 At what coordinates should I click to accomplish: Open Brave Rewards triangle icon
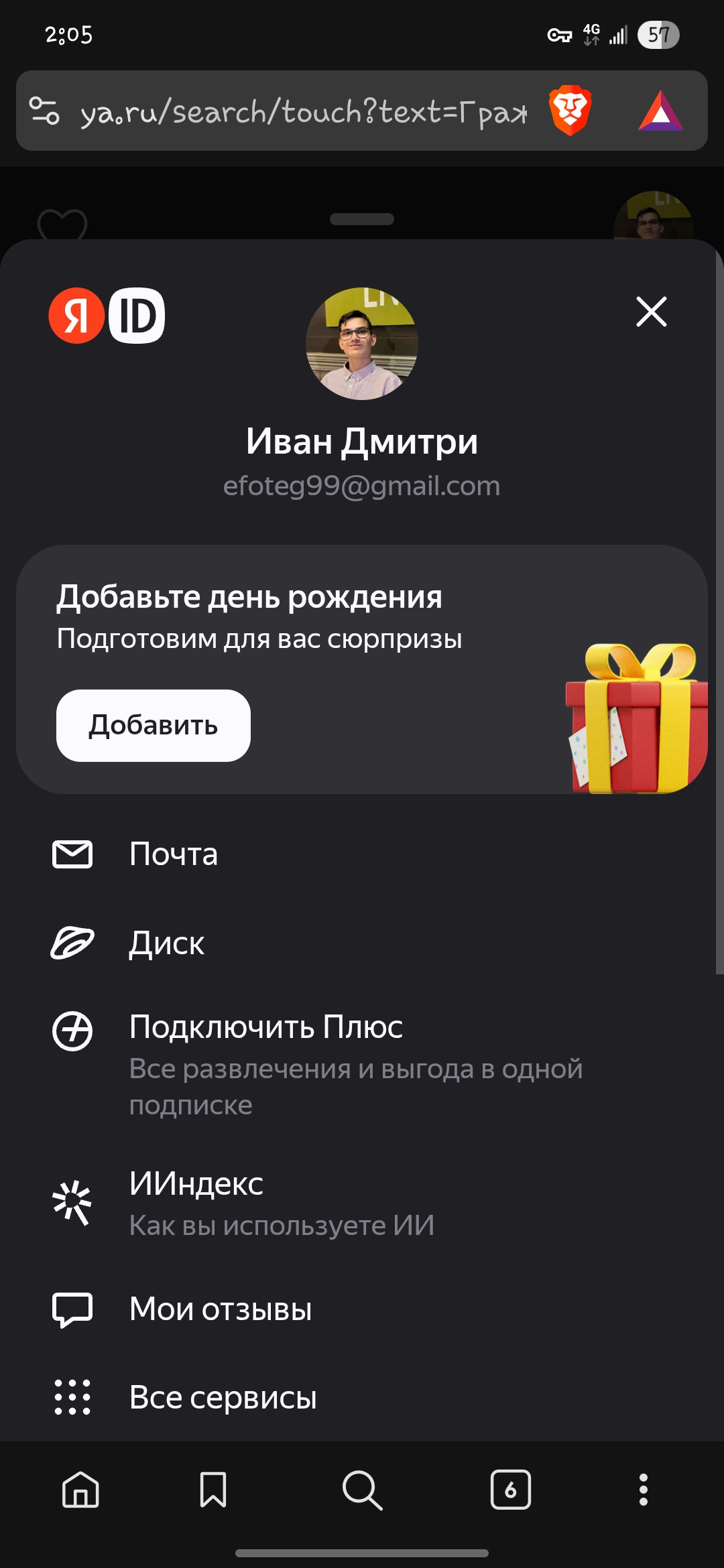tap(660, 111)
